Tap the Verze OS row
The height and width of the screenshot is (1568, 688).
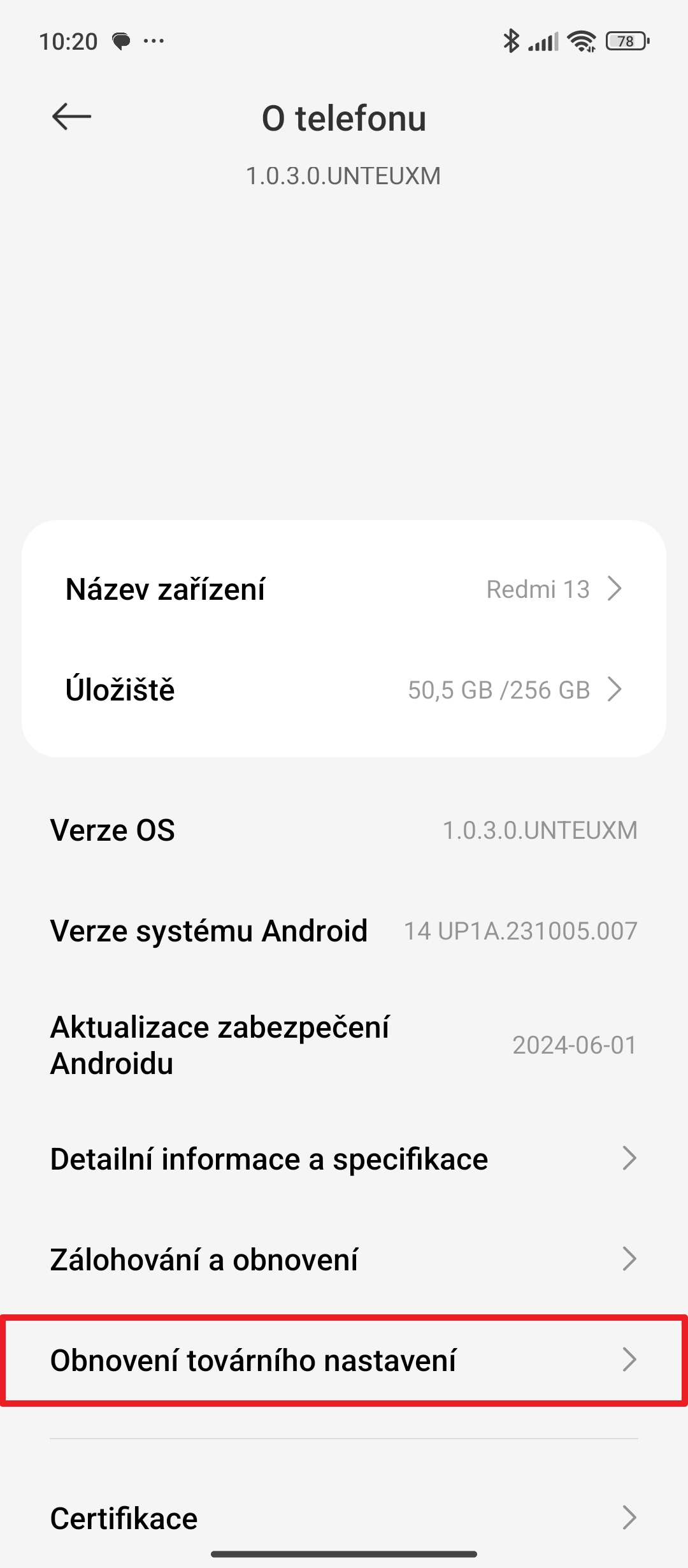click(x=344, y=830)
